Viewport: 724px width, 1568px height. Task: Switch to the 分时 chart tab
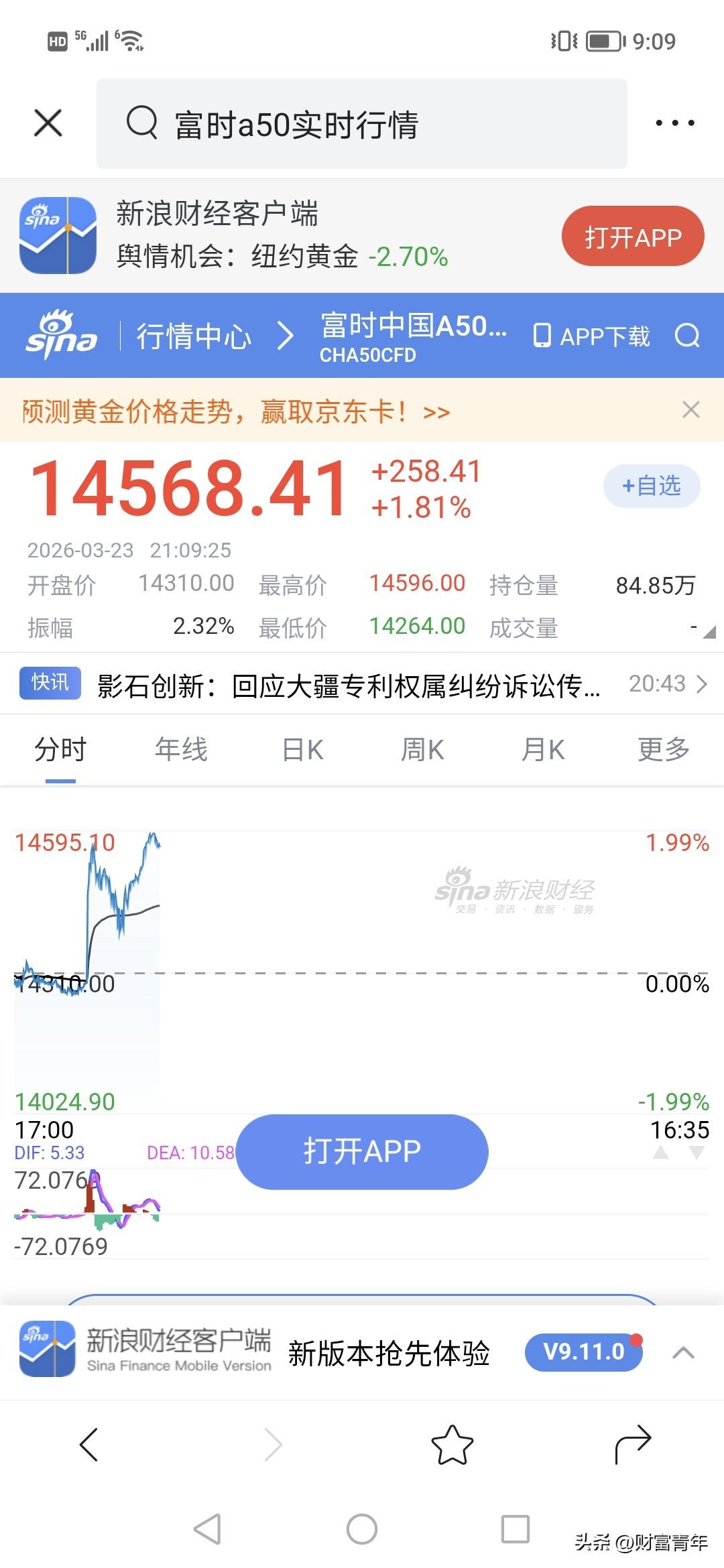[x=60, y=750]
